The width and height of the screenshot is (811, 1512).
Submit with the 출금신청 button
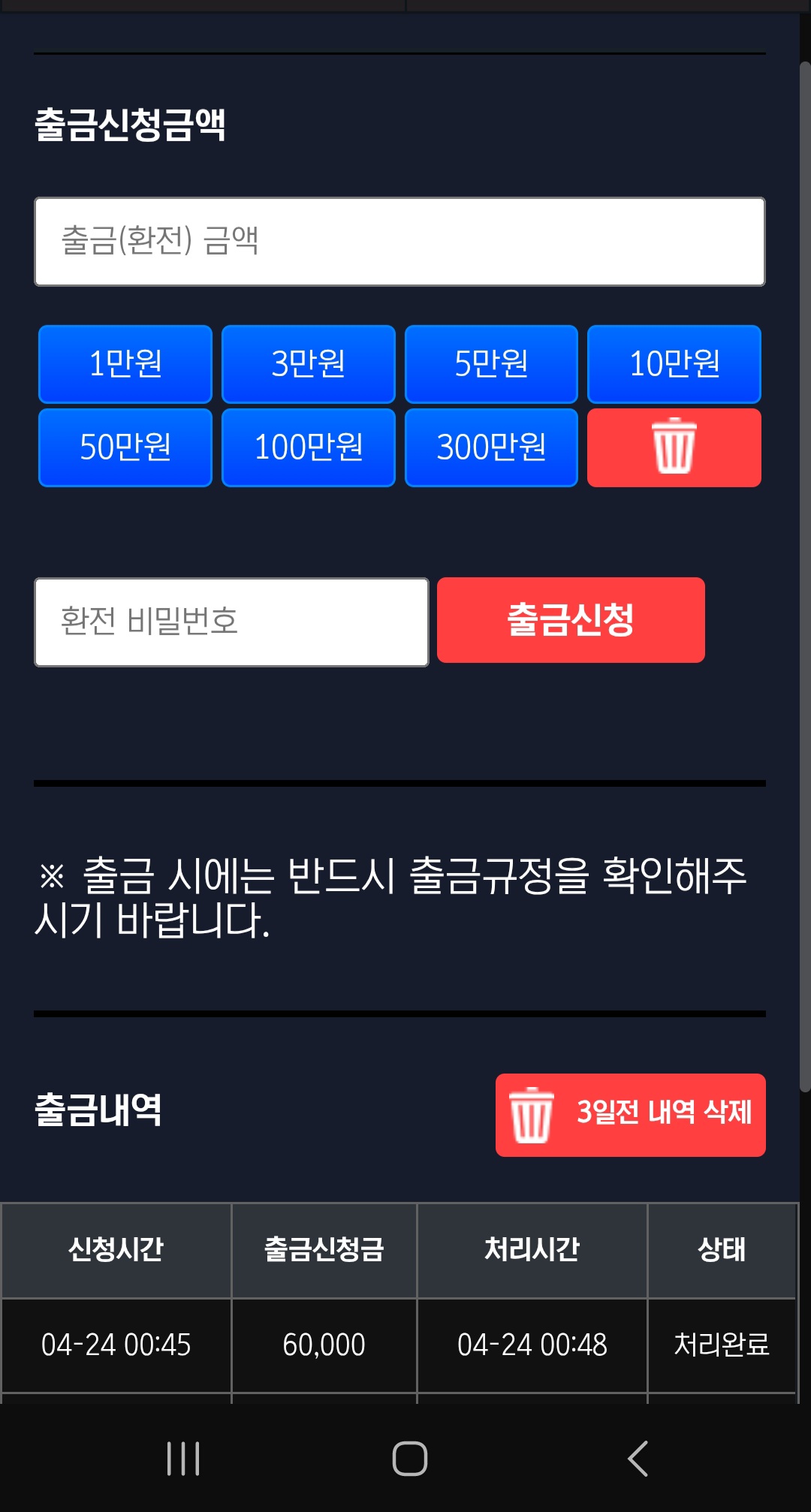571,620
